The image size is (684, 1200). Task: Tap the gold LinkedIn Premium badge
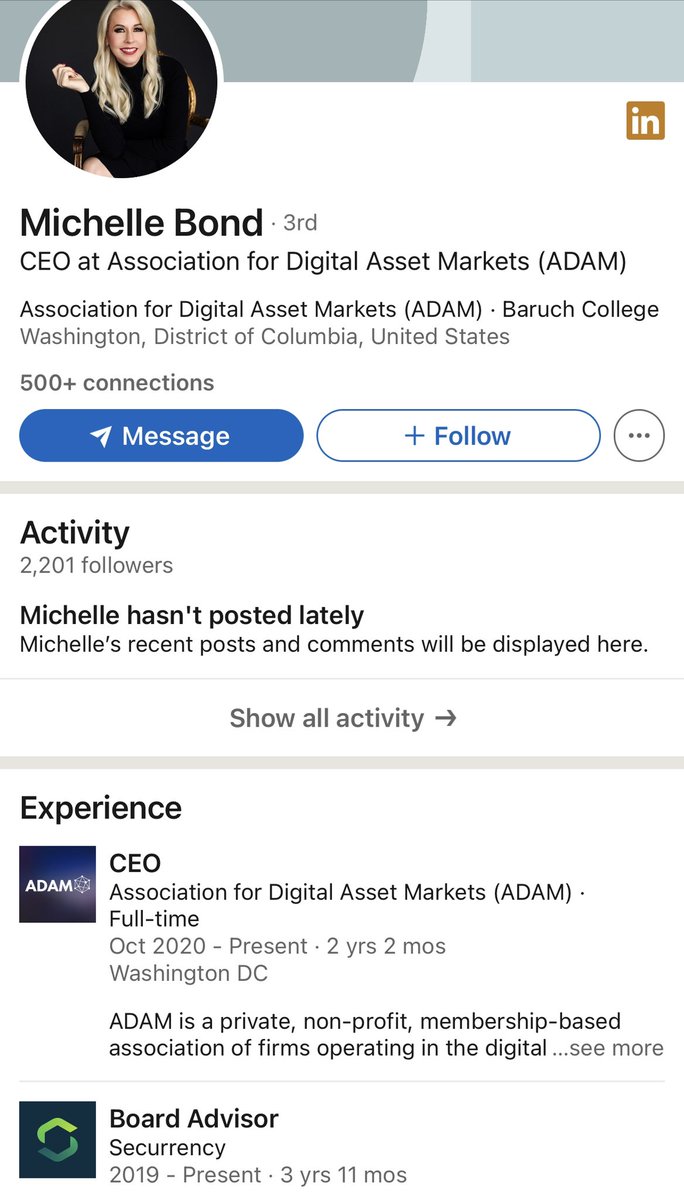click(x=645, y=122)
